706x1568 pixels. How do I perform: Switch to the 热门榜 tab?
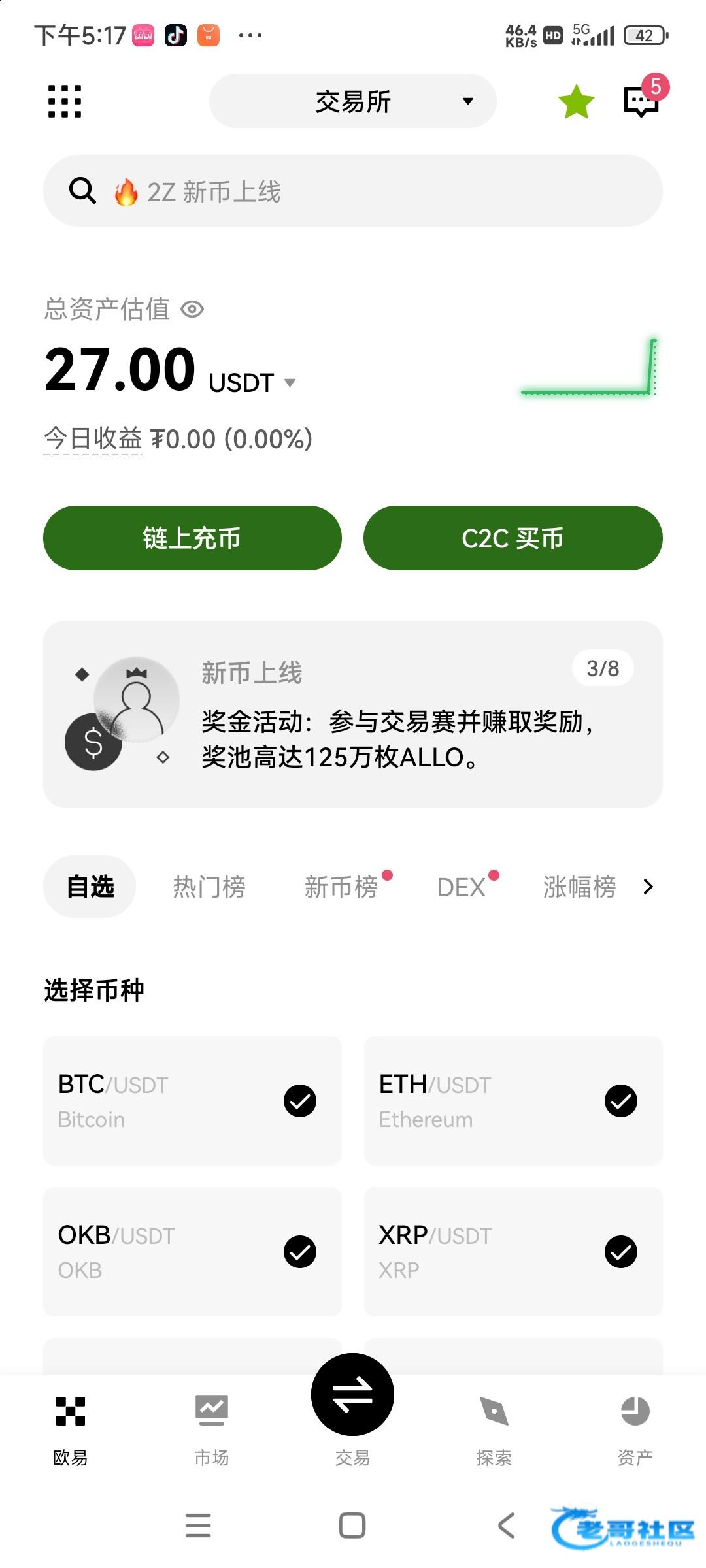pyautogui.click(x=209, y=887)
